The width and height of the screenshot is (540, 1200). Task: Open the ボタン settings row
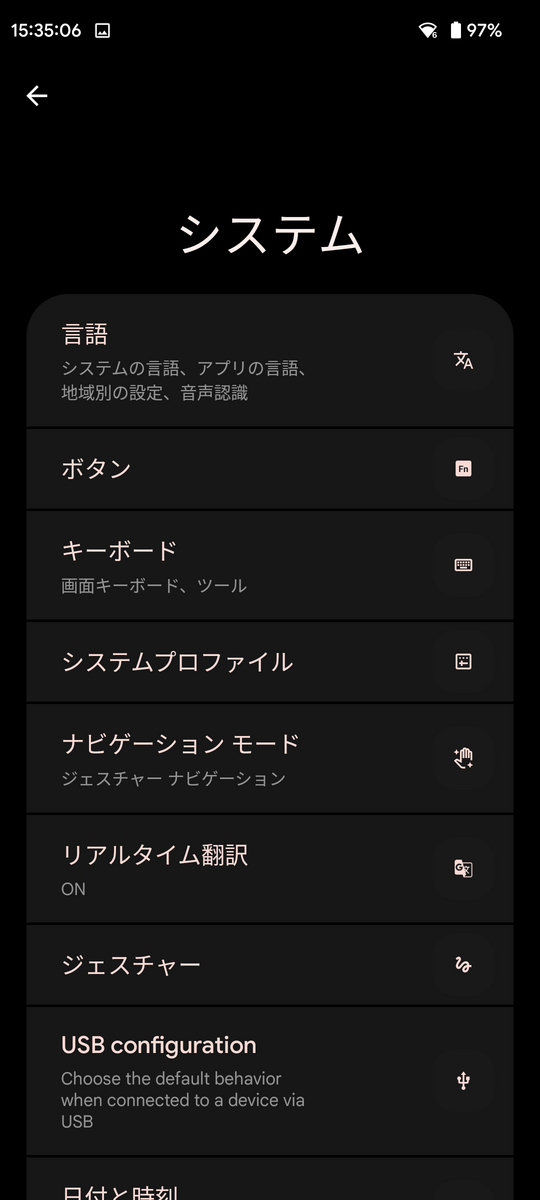[270, 469]
